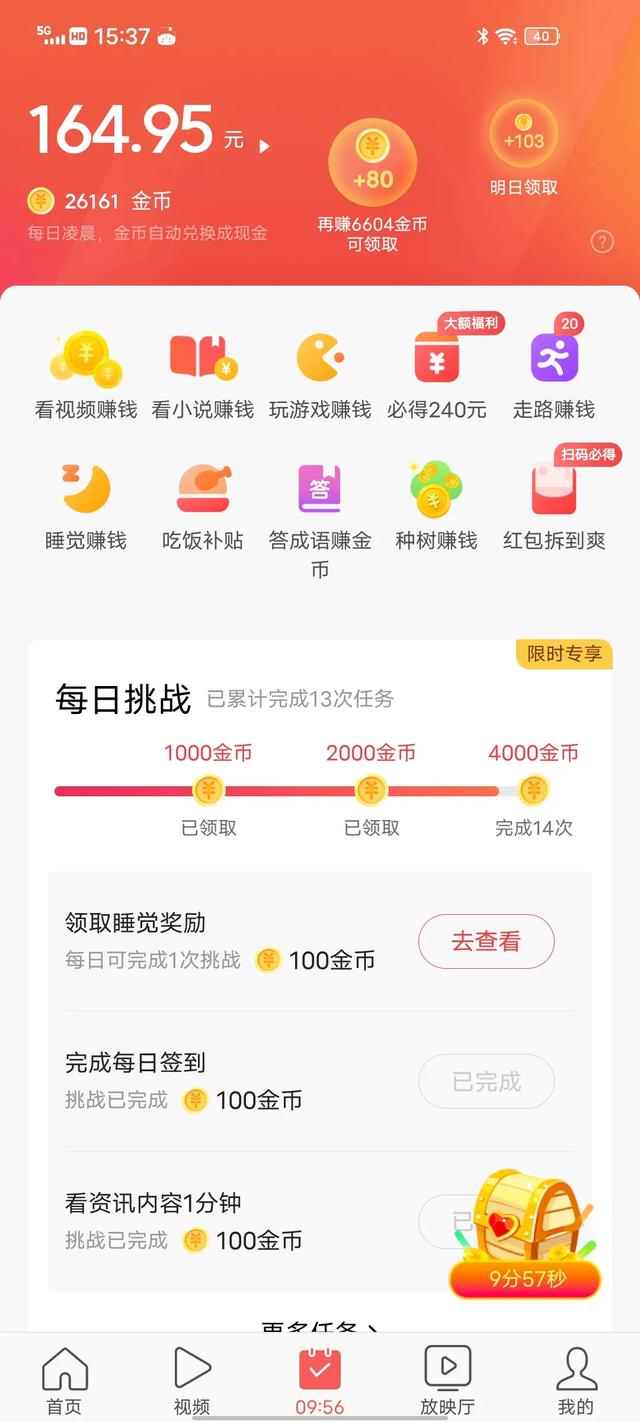Open 看视频赚钱
Viewport: 640px width, 1422px height.
(x=86, y=375)
